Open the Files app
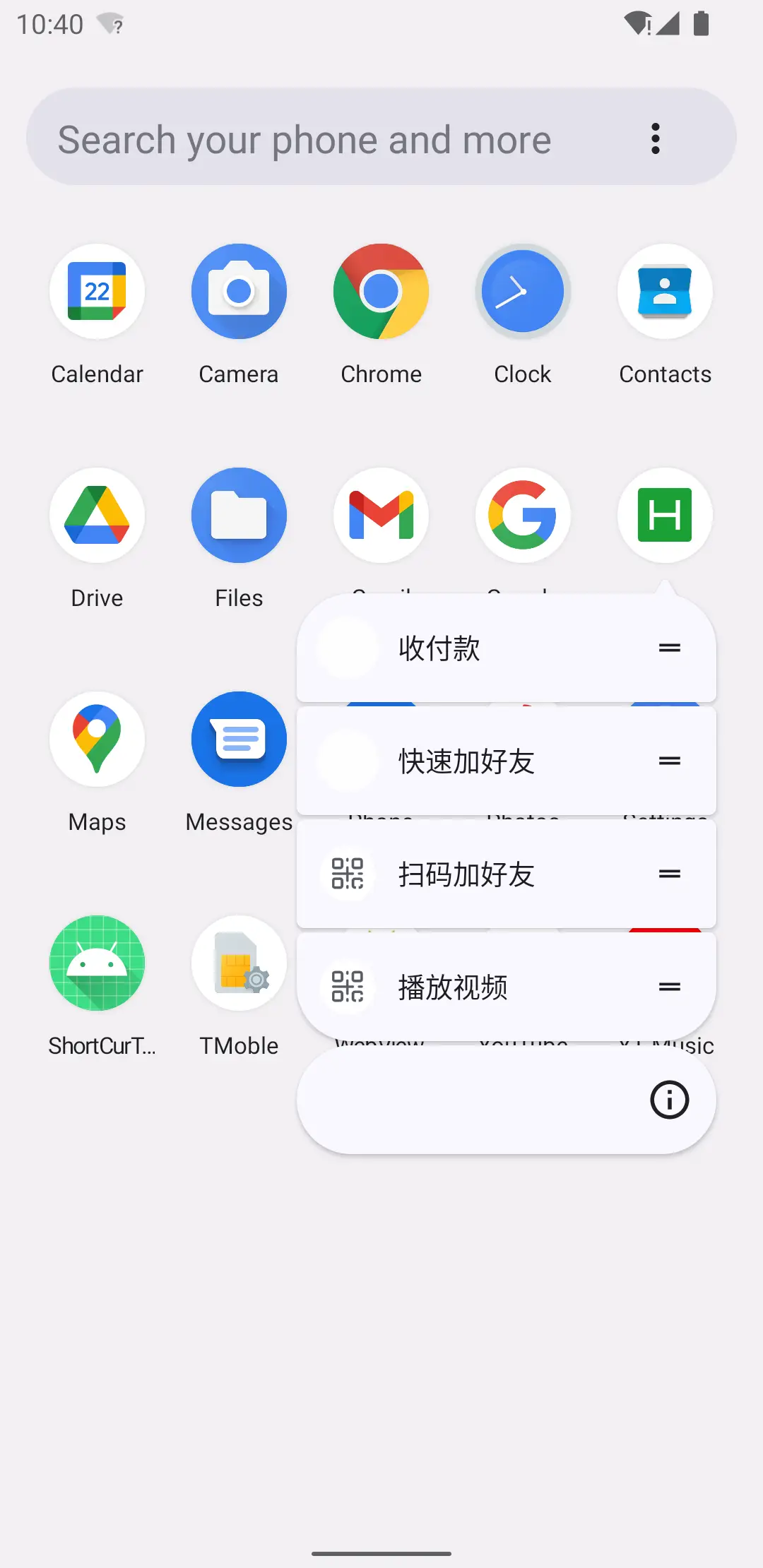The image size is (763, 1568). point(239,516)
